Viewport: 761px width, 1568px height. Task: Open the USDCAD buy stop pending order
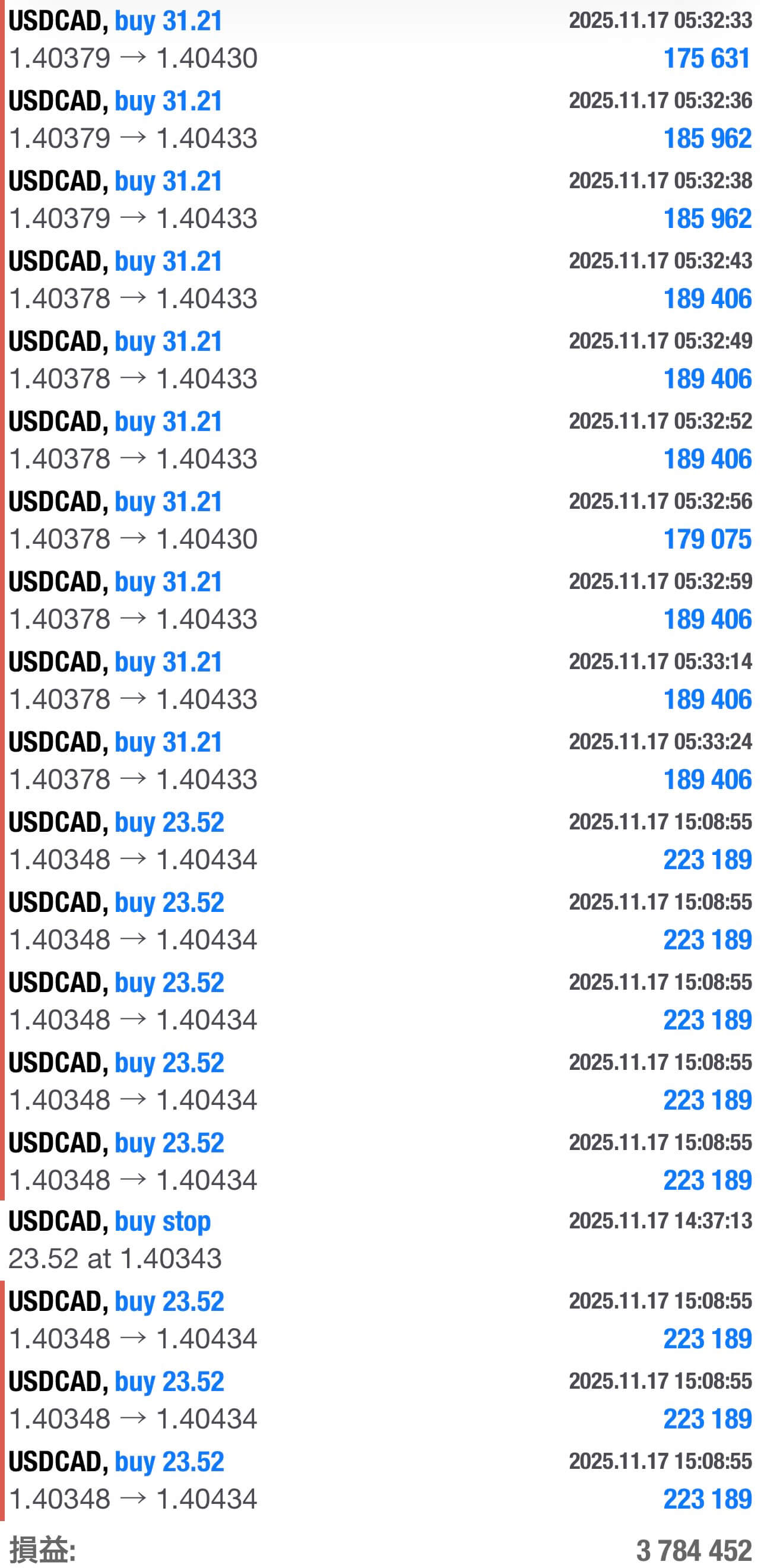coord(380,1240)
